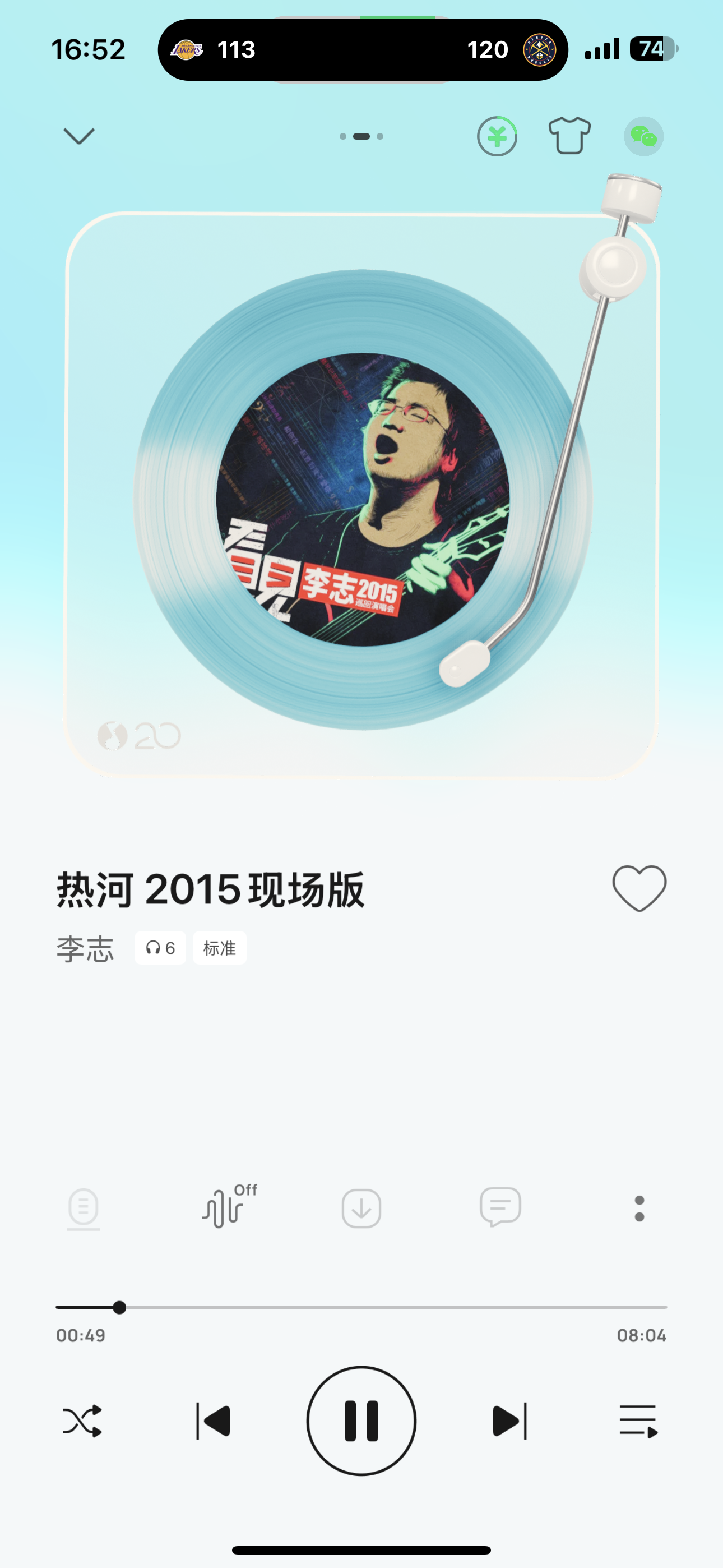Open artist 李志's page
723x1568 pixels.
pyautogui.click(x=85, y=948)
